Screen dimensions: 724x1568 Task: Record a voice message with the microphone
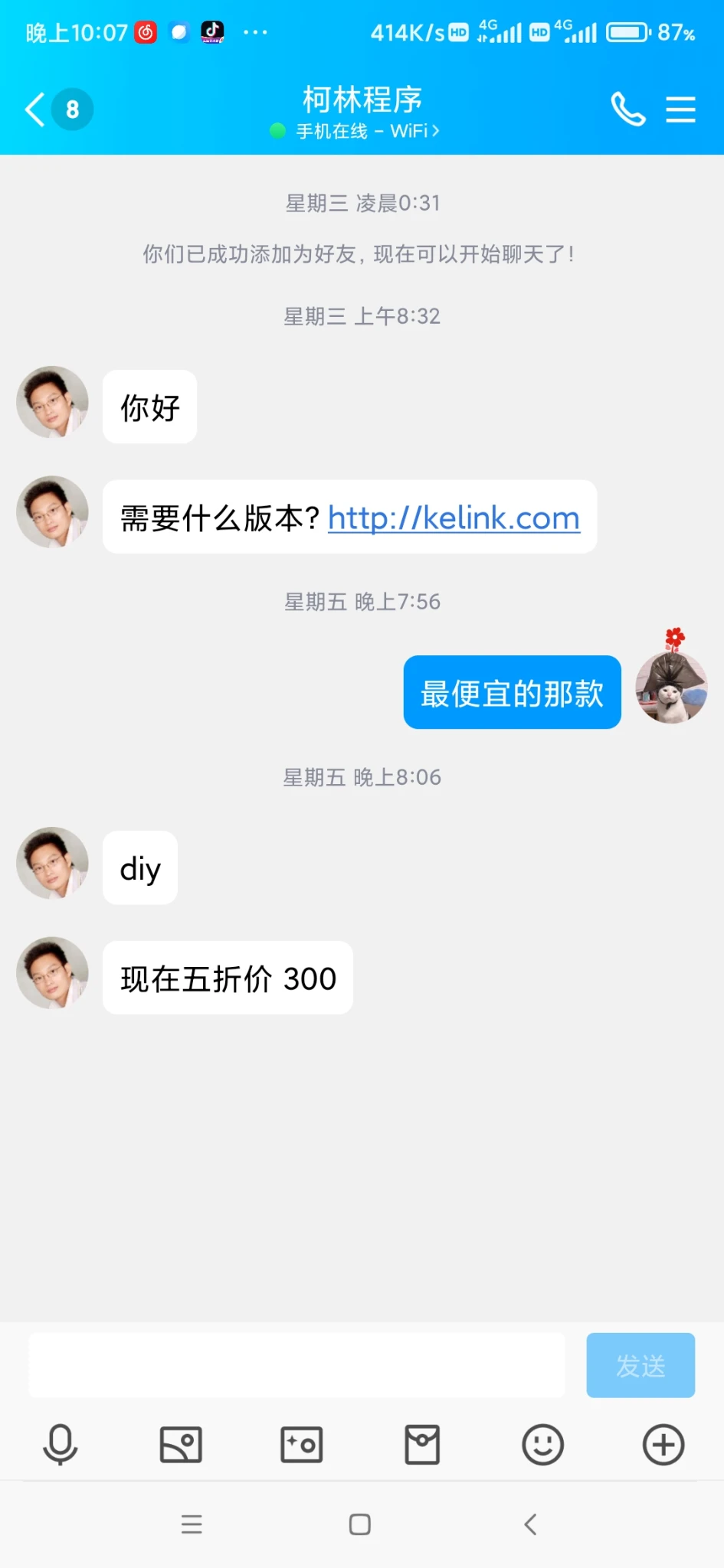tap(60, 1445)
